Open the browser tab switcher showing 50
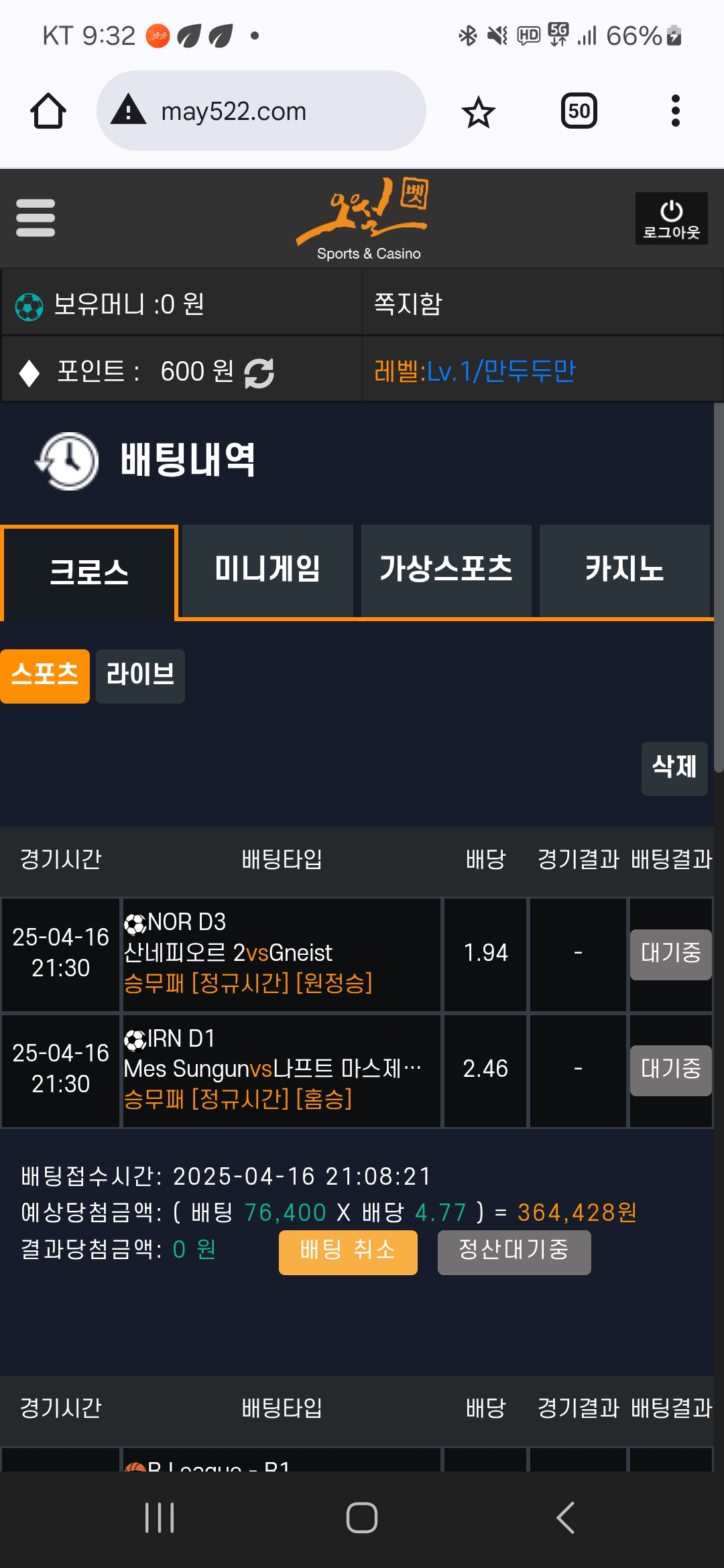Image resolution: width=724 pixels, height=1568 pixels. pos(579,111)
